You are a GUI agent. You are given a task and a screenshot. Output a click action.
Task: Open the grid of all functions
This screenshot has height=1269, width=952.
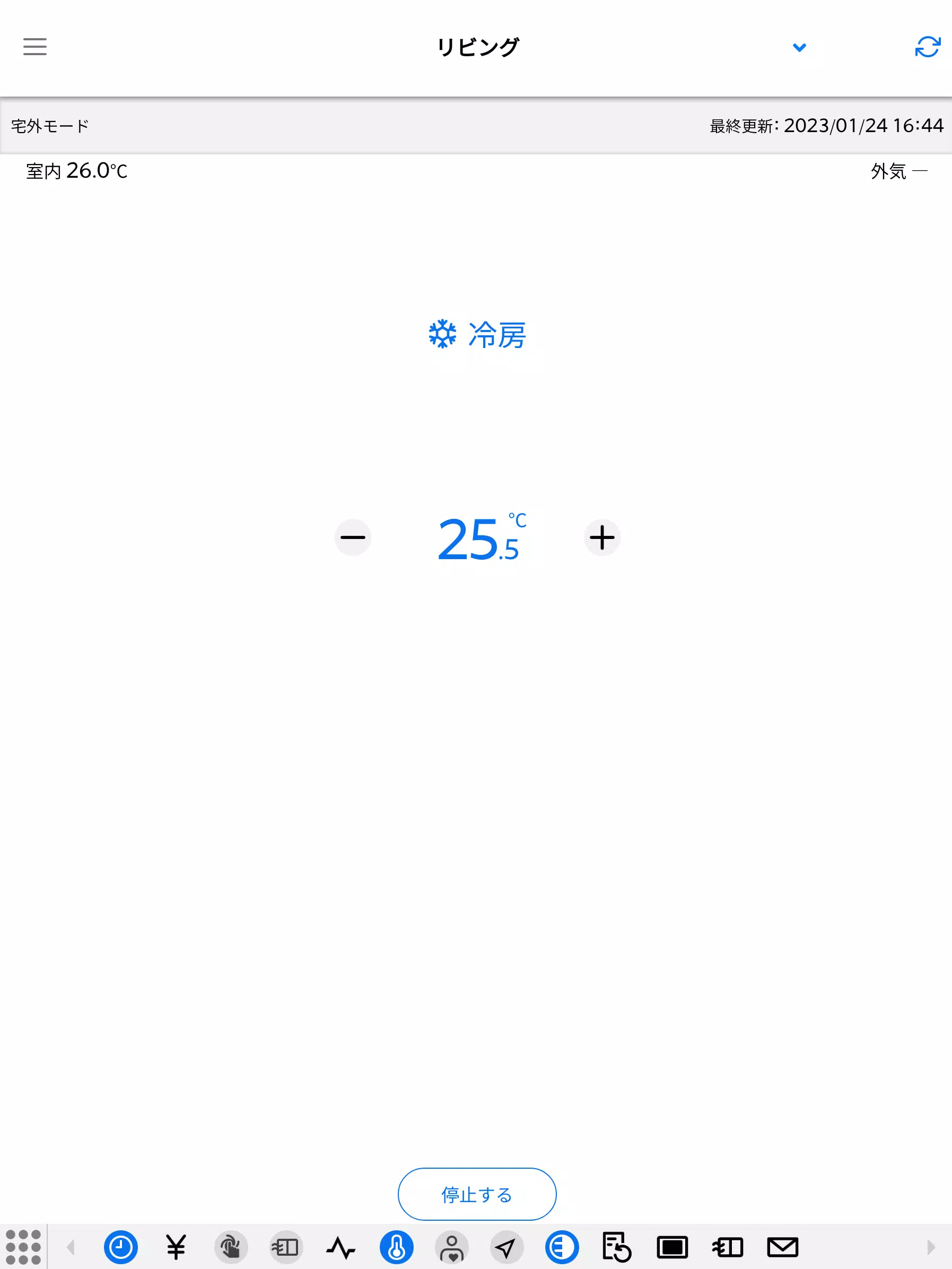(x=23, y=1247)
